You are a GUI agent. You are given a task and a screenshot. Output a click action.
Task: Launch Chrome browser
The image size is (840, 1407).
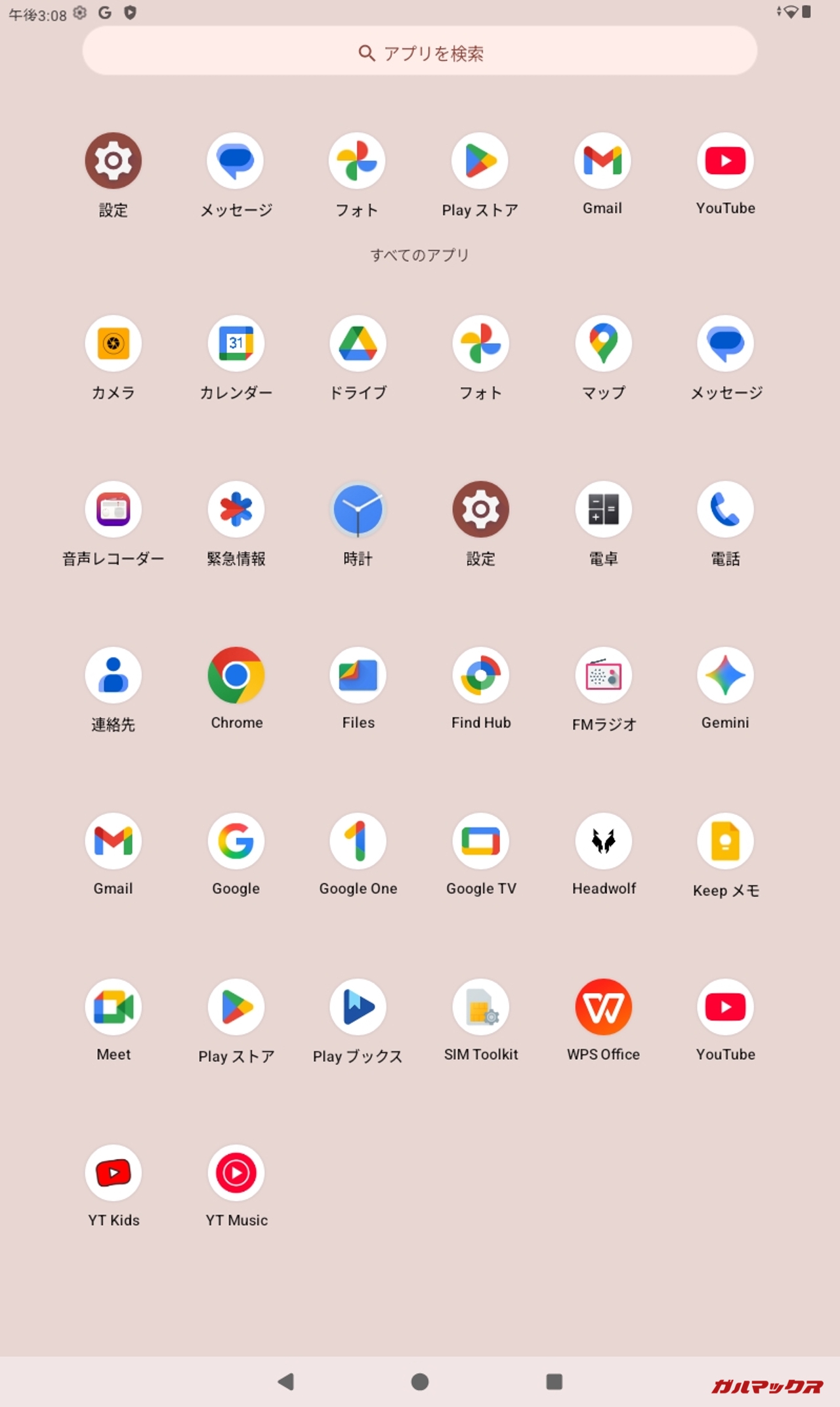pyautogui.click(x=236, y=675)
